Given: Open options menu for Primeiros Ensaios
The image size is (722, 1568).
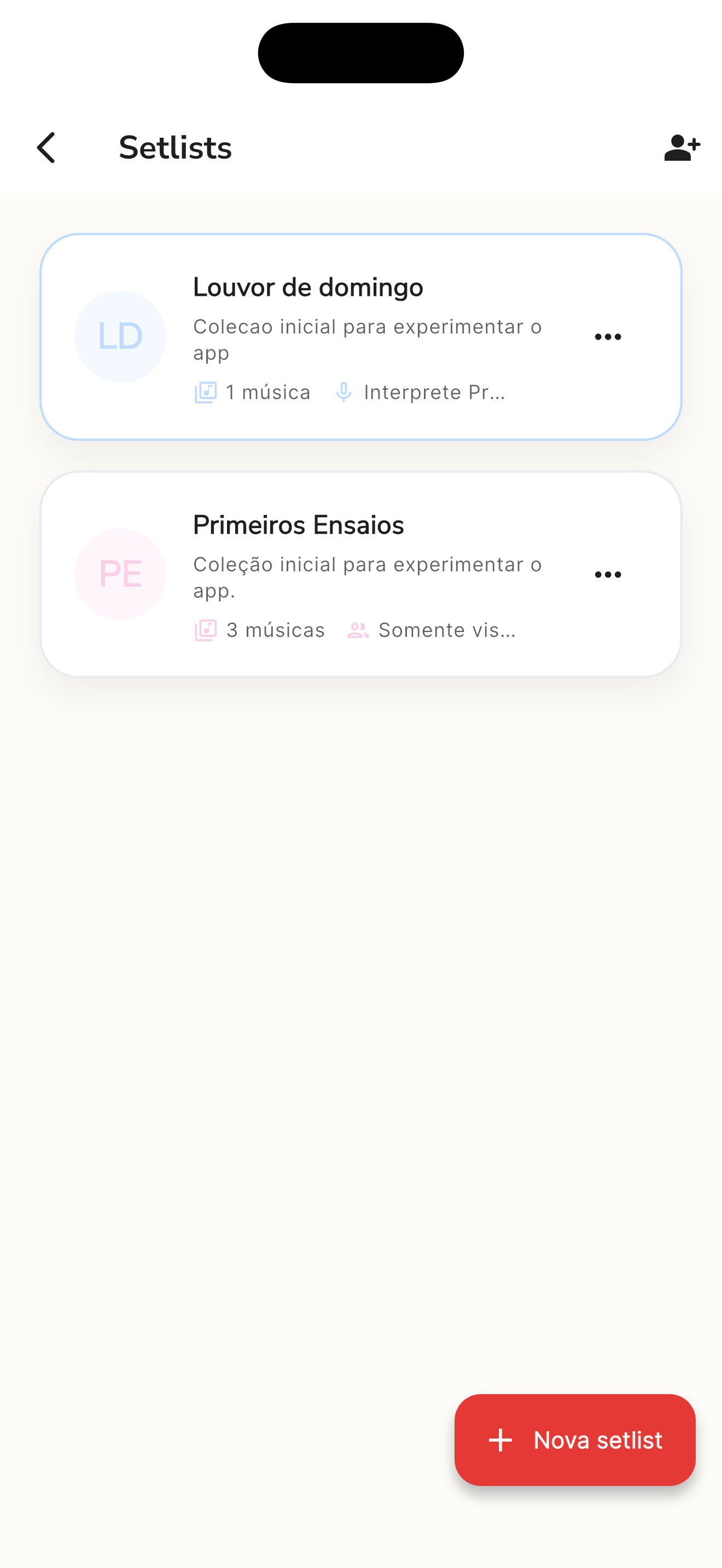Looking at the screenshot, I should tap(608, 574).
